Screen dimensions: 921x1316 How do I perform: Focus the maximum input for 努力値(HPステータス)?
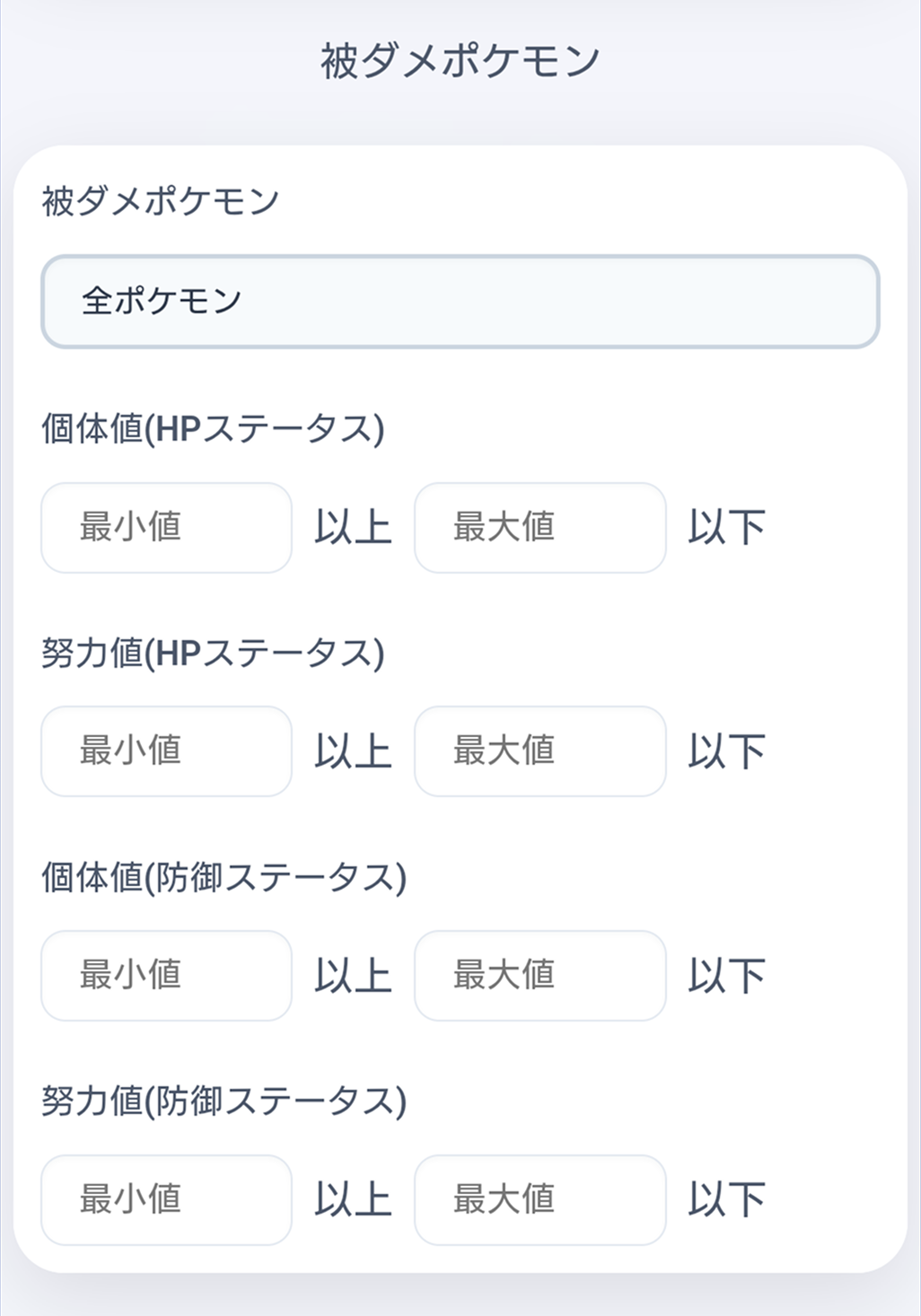click(x=539, y=751)
